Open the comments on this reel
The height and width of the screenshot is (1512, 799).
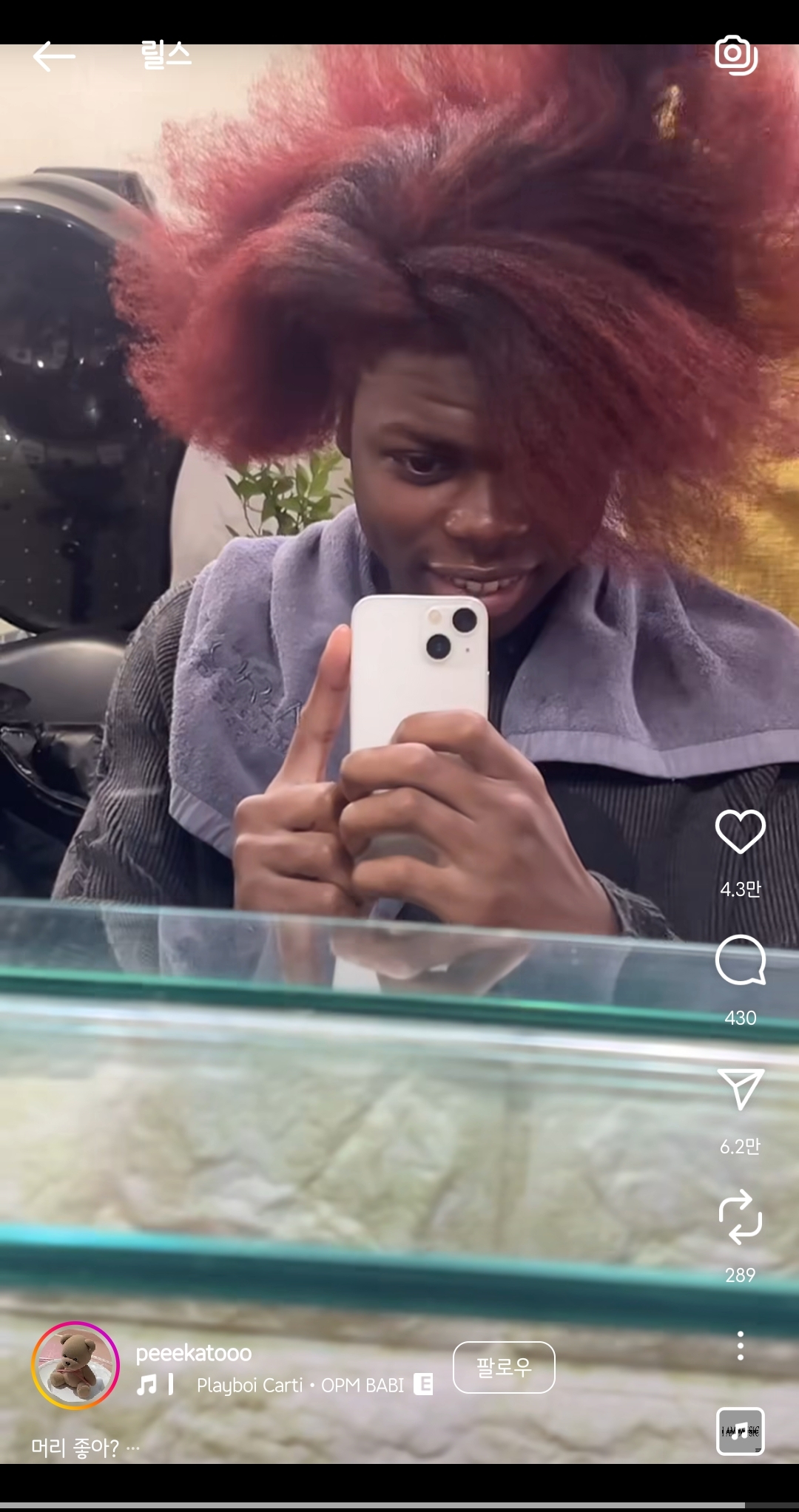coord(741,960)
